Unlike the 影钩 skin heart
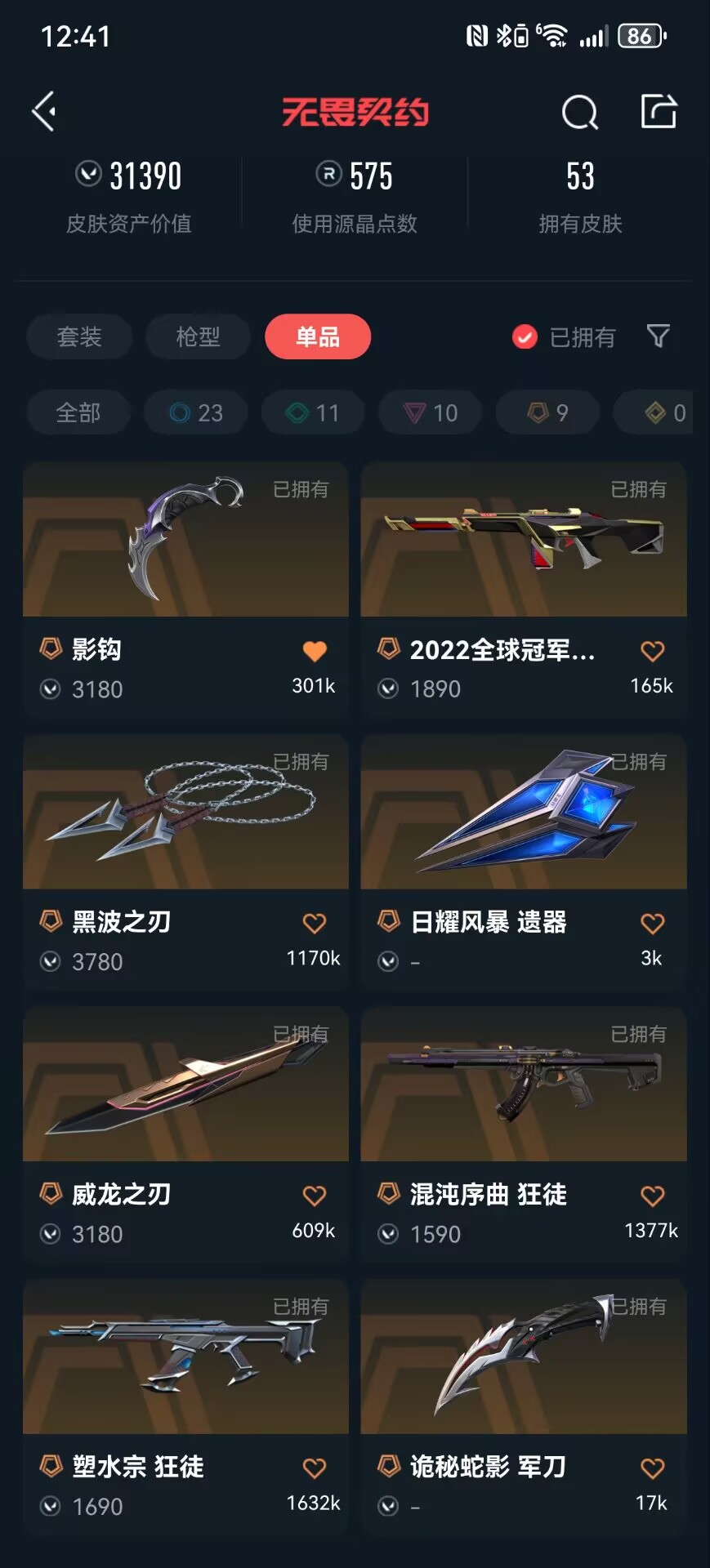Screen dimensions: 710x1568 315,651
